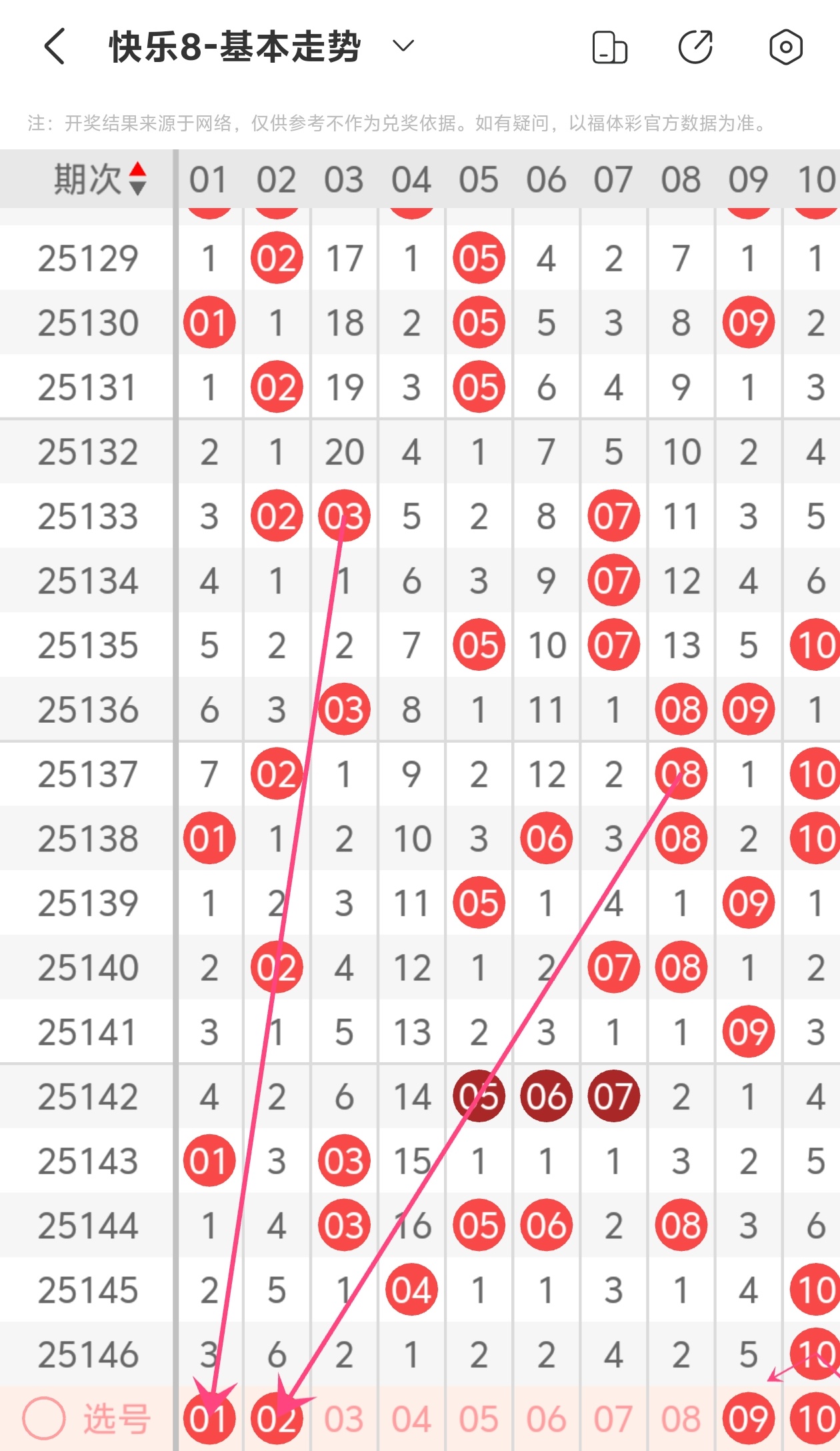Screen dimensions: 840x1451
Task: Deselect number 09 in the 选号 row
Action: pos(748,1418)
